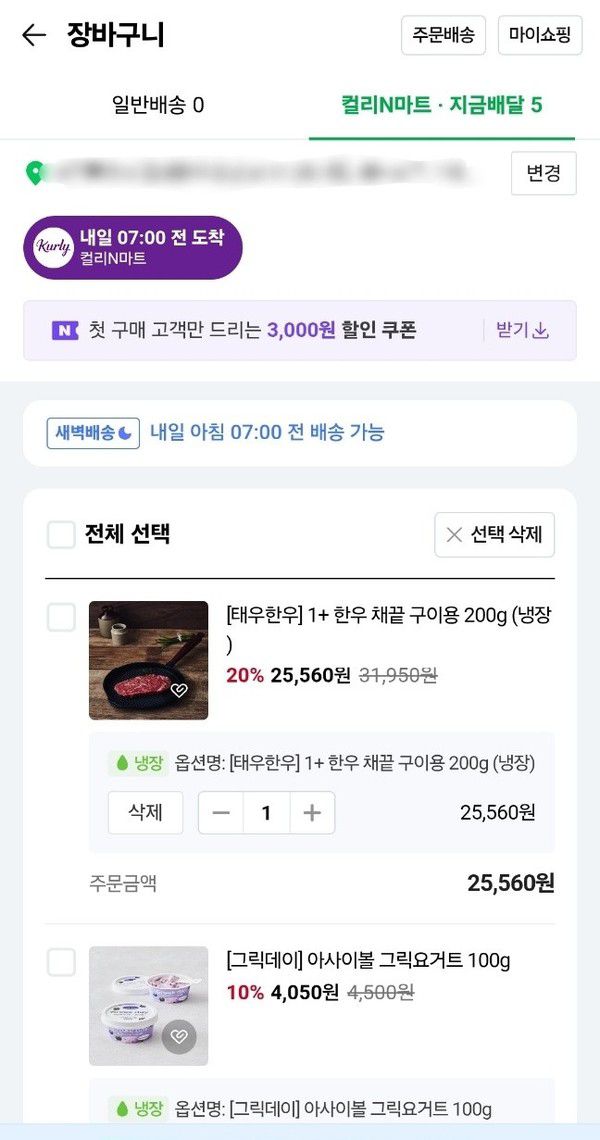Select the 태우한우 채끝 item checkbox
The width and height of the screenshot is (600, 1140).
(61, 617)
